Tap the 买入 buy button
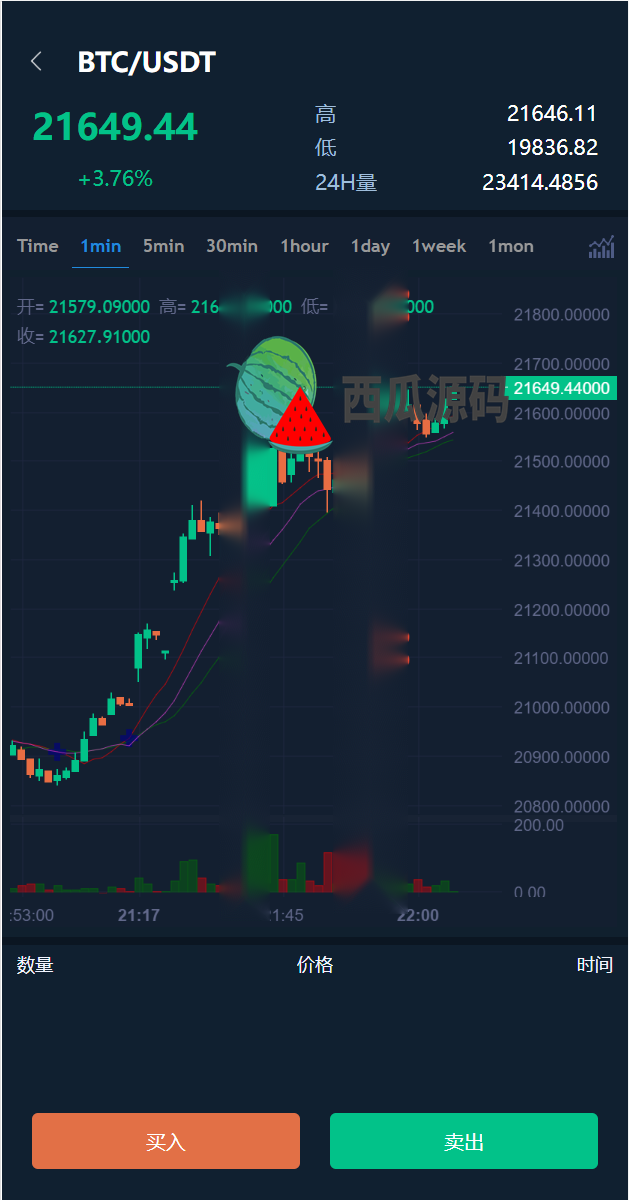The height and width of the screenshot is (1200, 629). [x=166, y=1141]
